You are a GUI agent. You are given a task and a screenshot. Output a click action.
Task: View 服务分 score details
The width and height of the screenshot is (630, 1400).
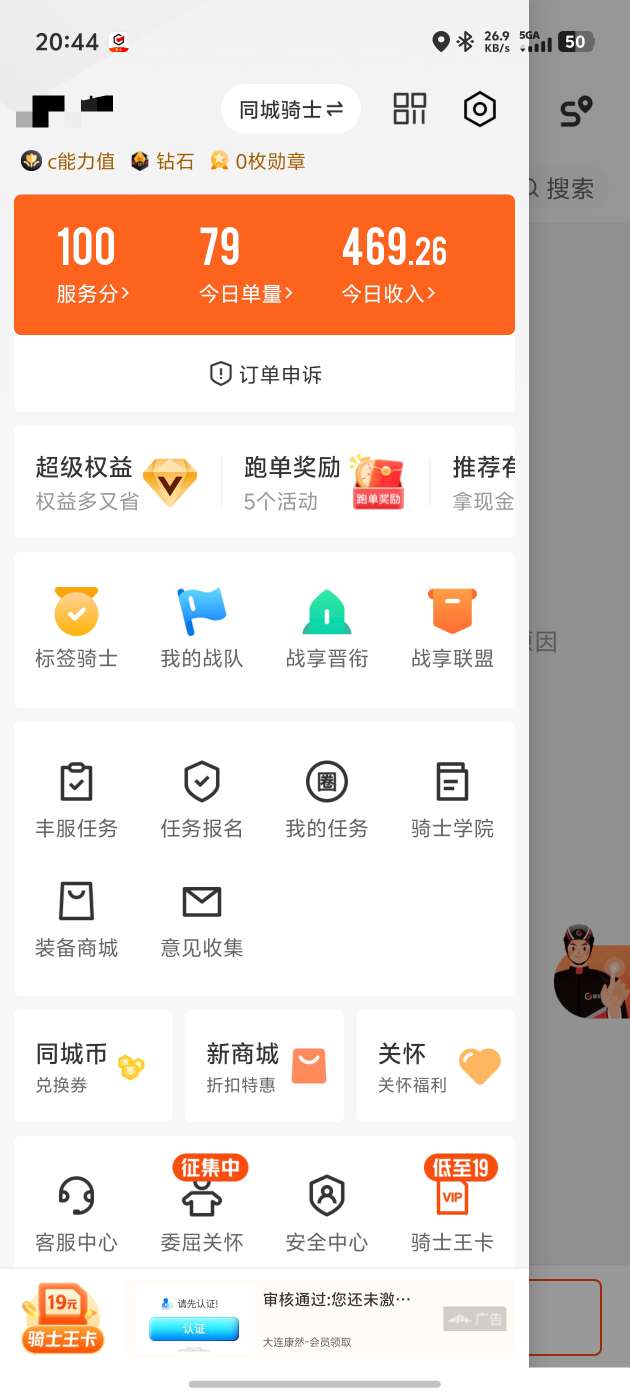click(x=92, y=264)
